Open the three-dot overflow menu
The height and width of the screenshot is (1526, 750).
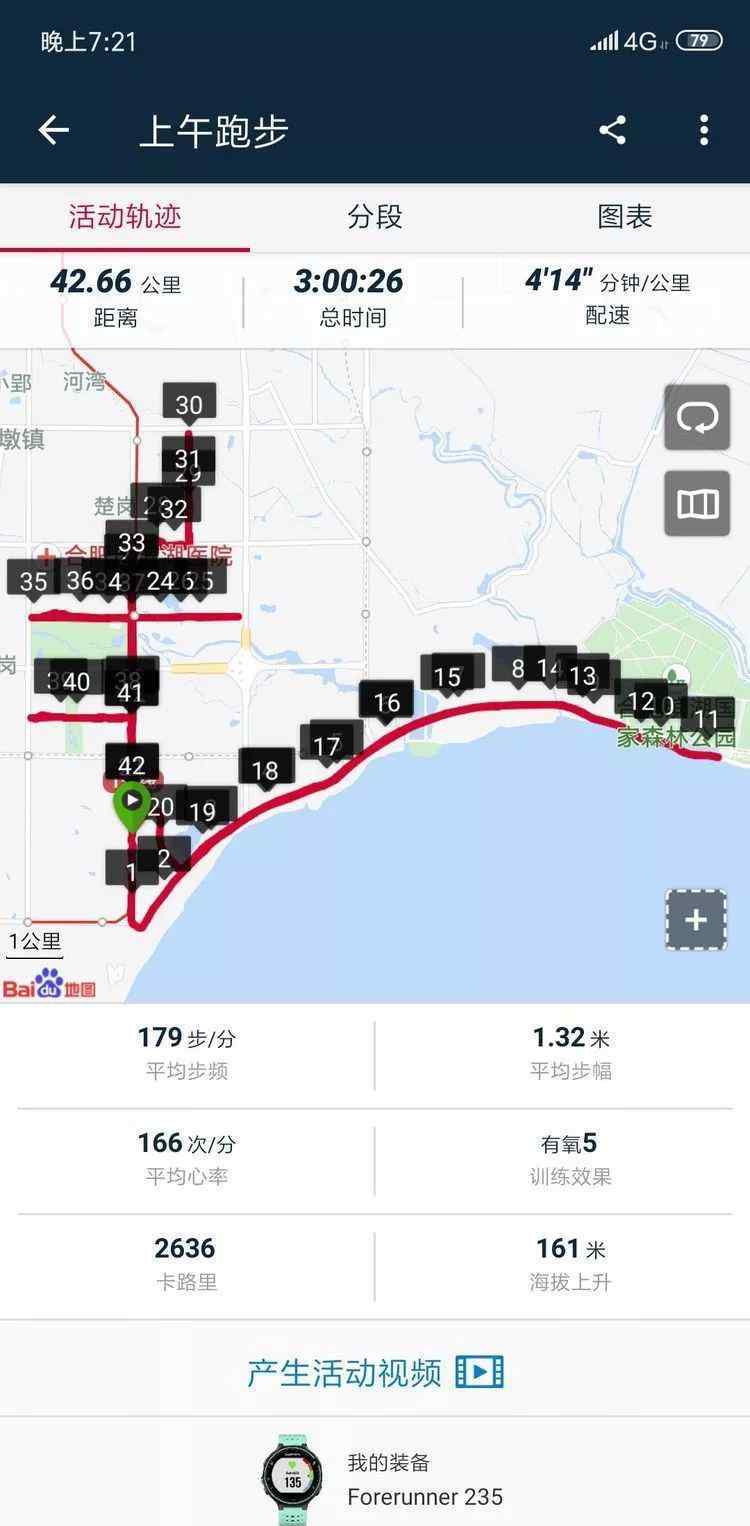704,130
